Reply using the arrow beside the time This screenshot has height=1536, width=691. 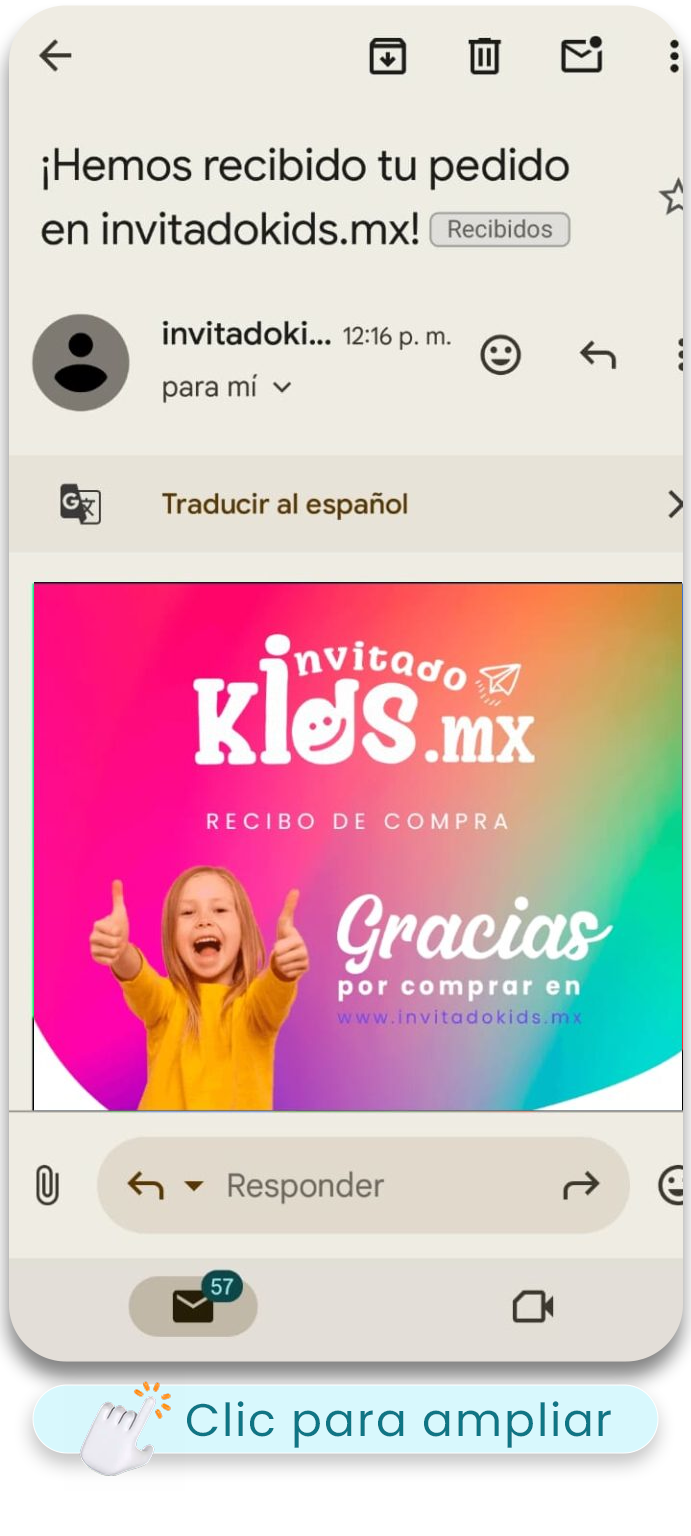[598, 355]
